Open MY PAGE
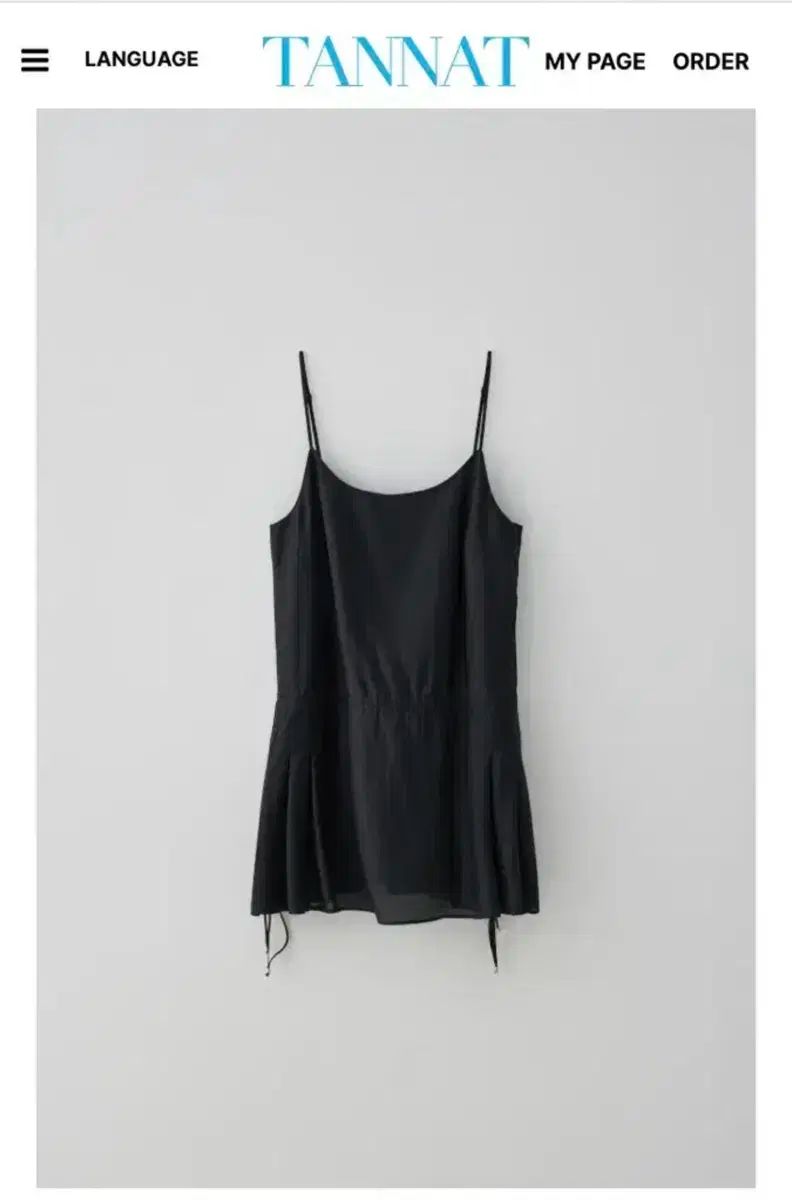This screenshot has height=1200, width=792. pyautogui.click(x=595, y=61)
